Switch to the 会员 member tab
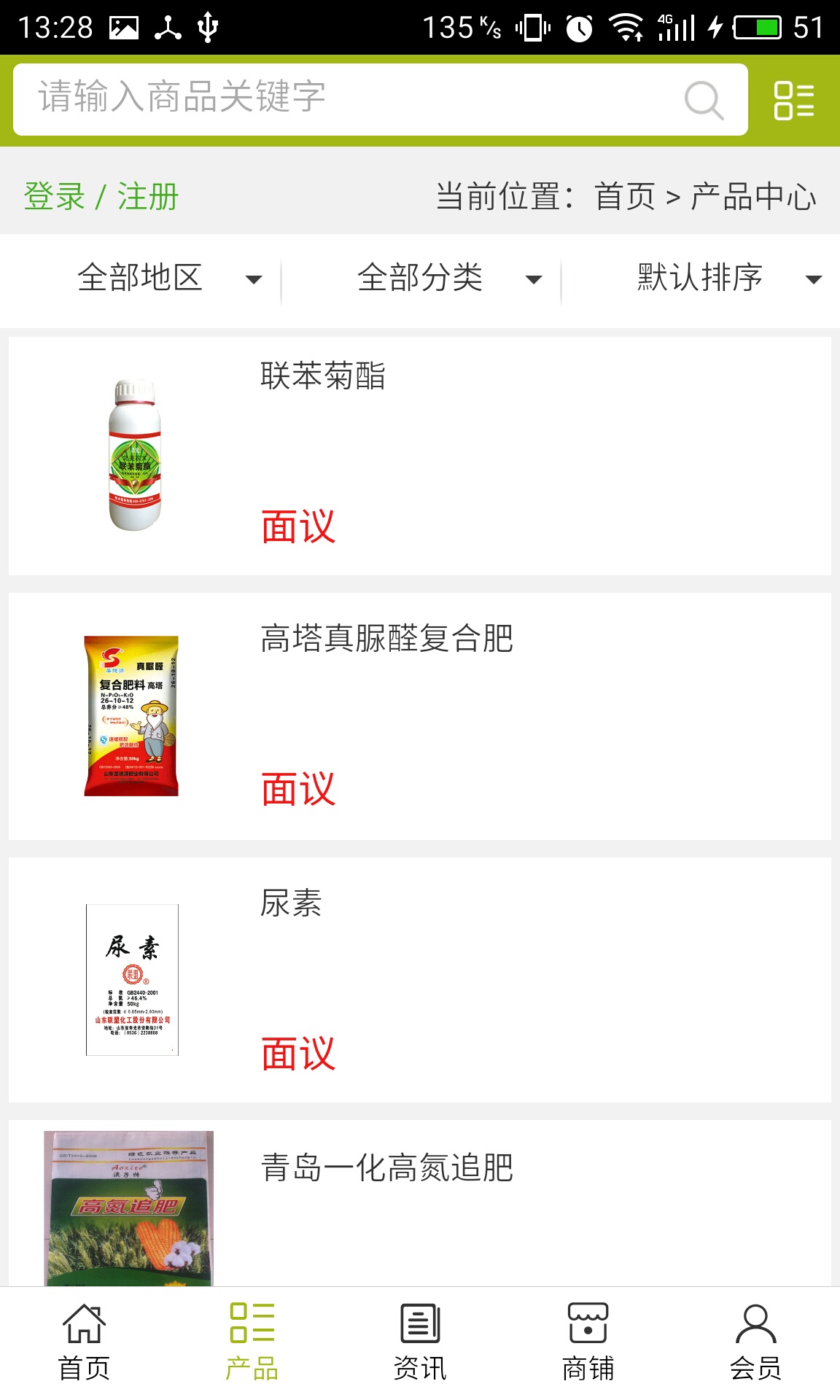The height and width of the screenshot is (1400, 840). click(755, 1343)
